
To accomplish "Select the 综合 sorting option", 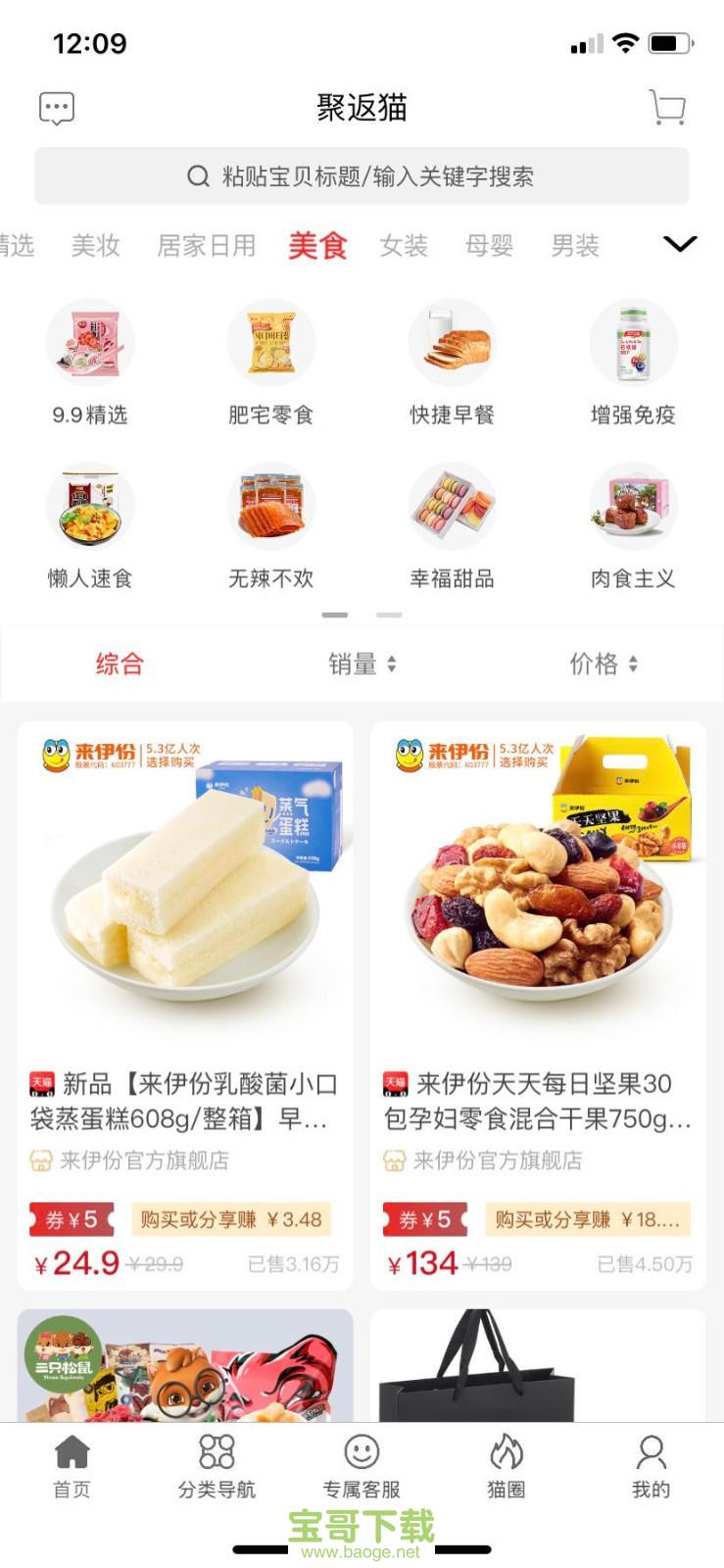I will click(x=120, y=663).
